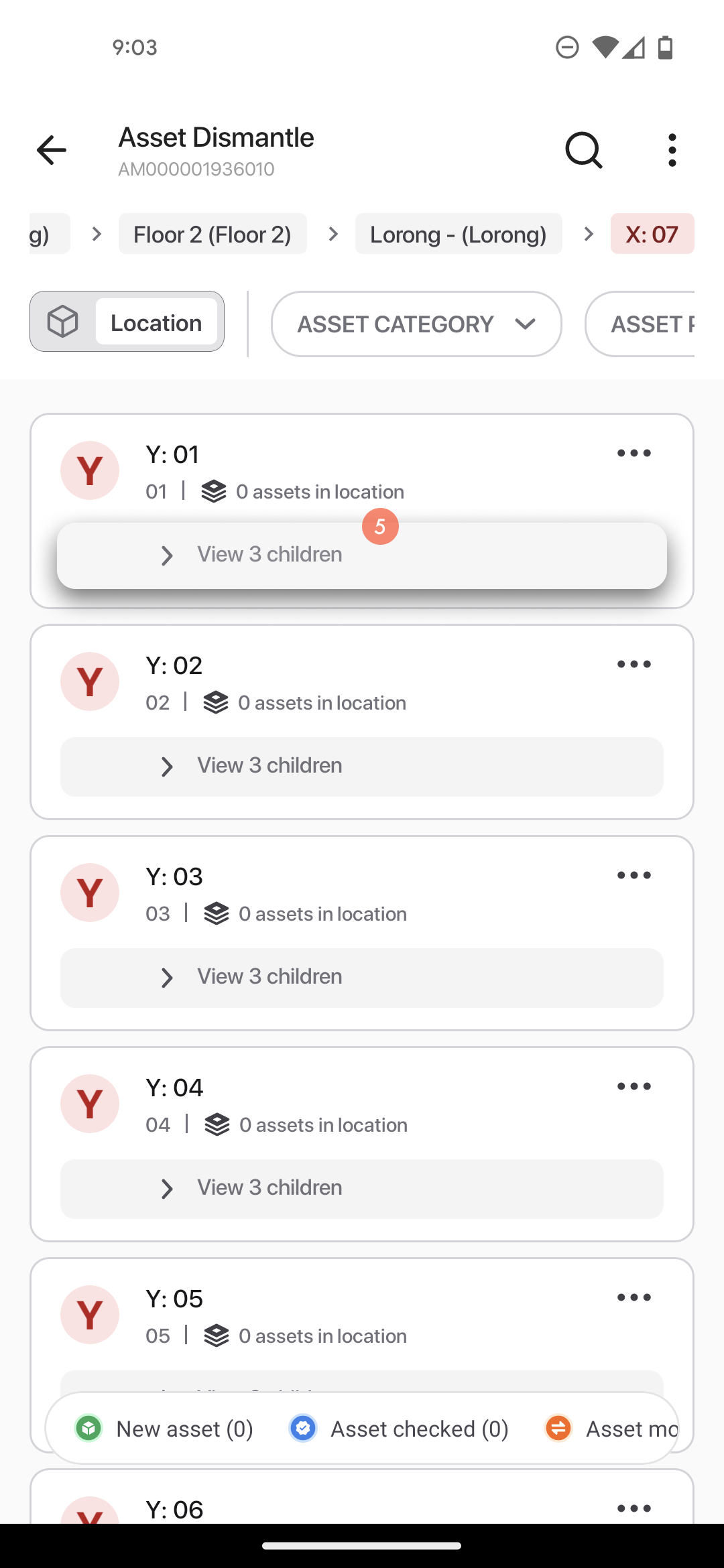Image resolution: width=724 pixels, height=1568 pixels.
Task: Go back using the arrow icon
Action: coord(52,149)
